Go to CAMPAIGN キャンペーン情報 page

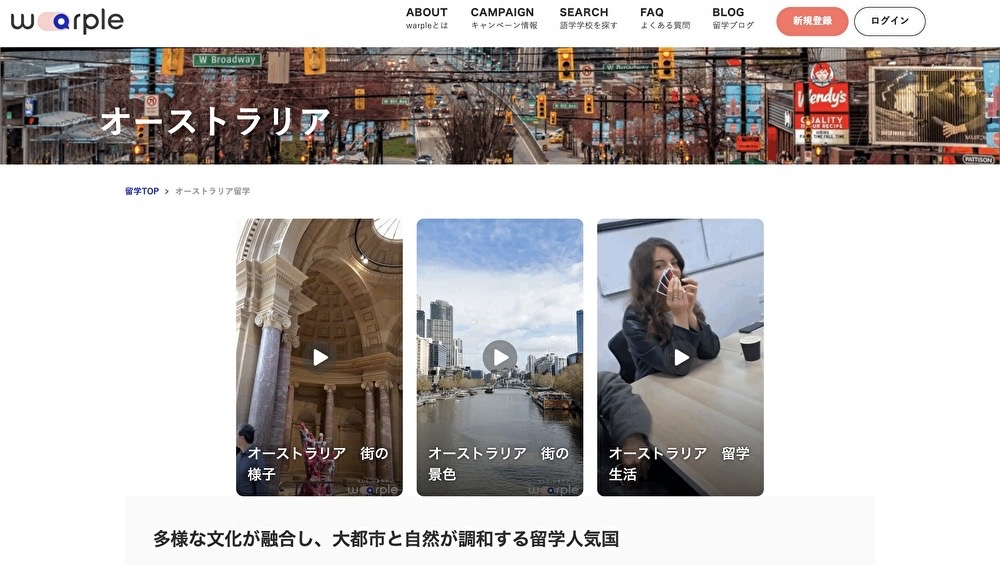pyautogui.click(x=503, y=18)
